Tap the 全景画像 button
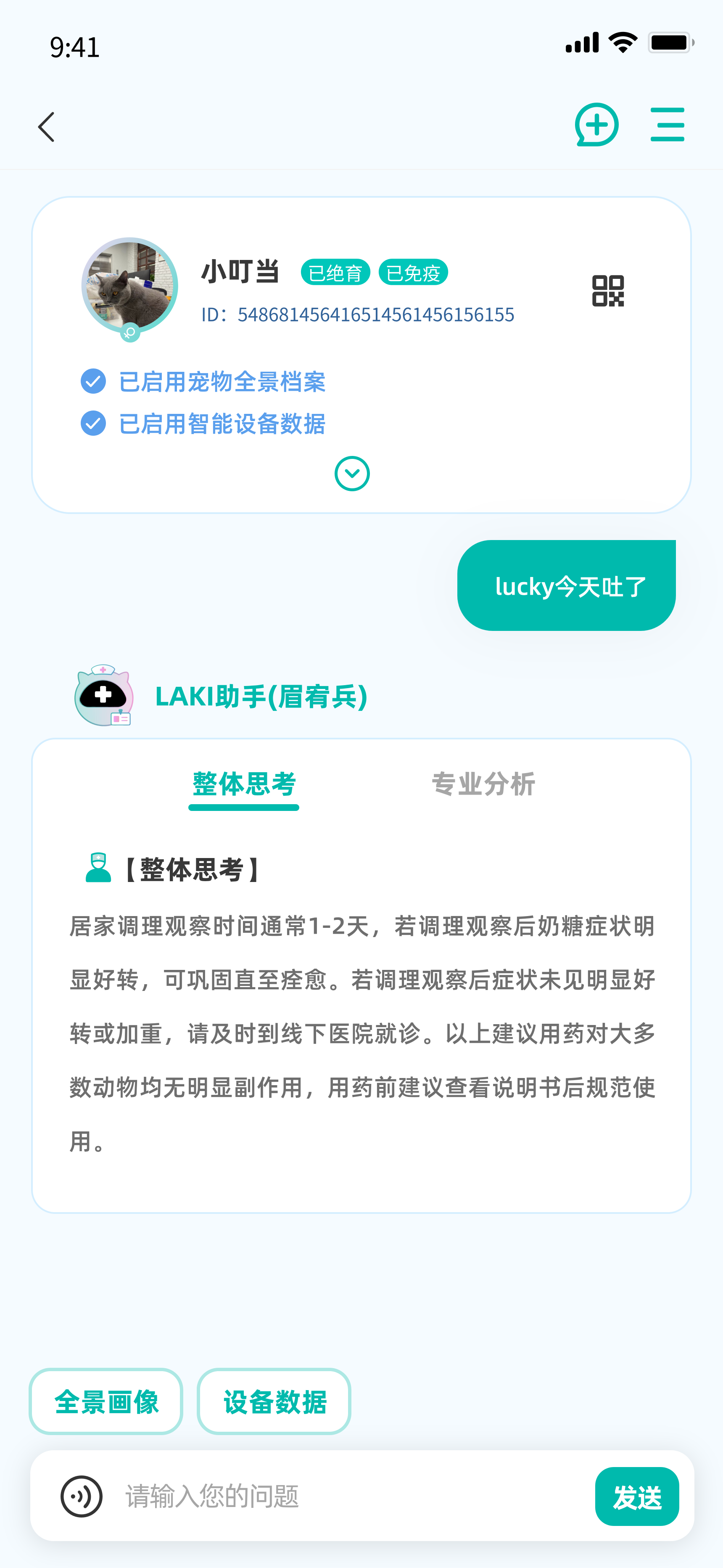The height and width of the screenshot is (1568, 723). click(106, 1402)
